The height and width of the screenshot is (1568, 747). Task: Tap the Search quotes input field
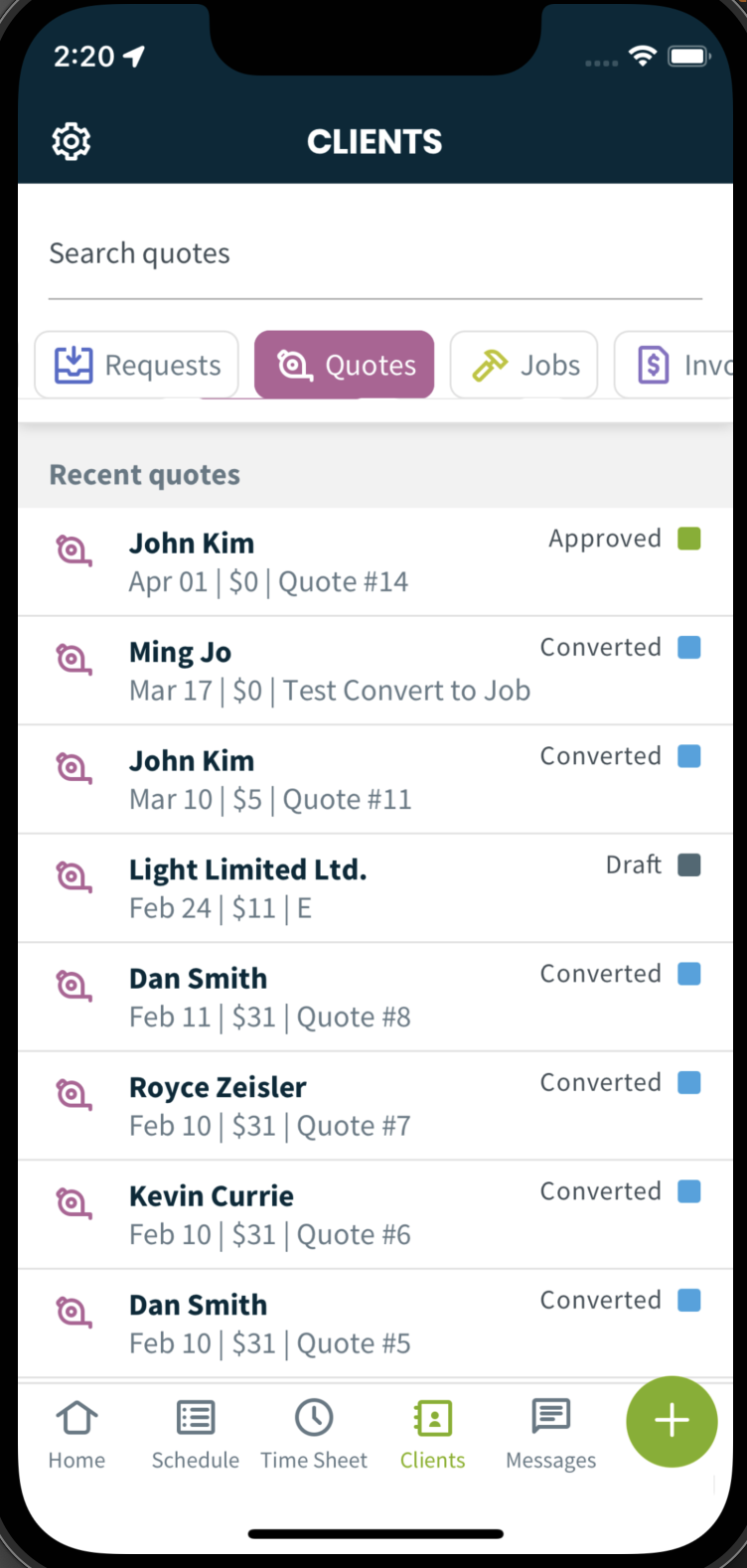(x=373, y=253)
